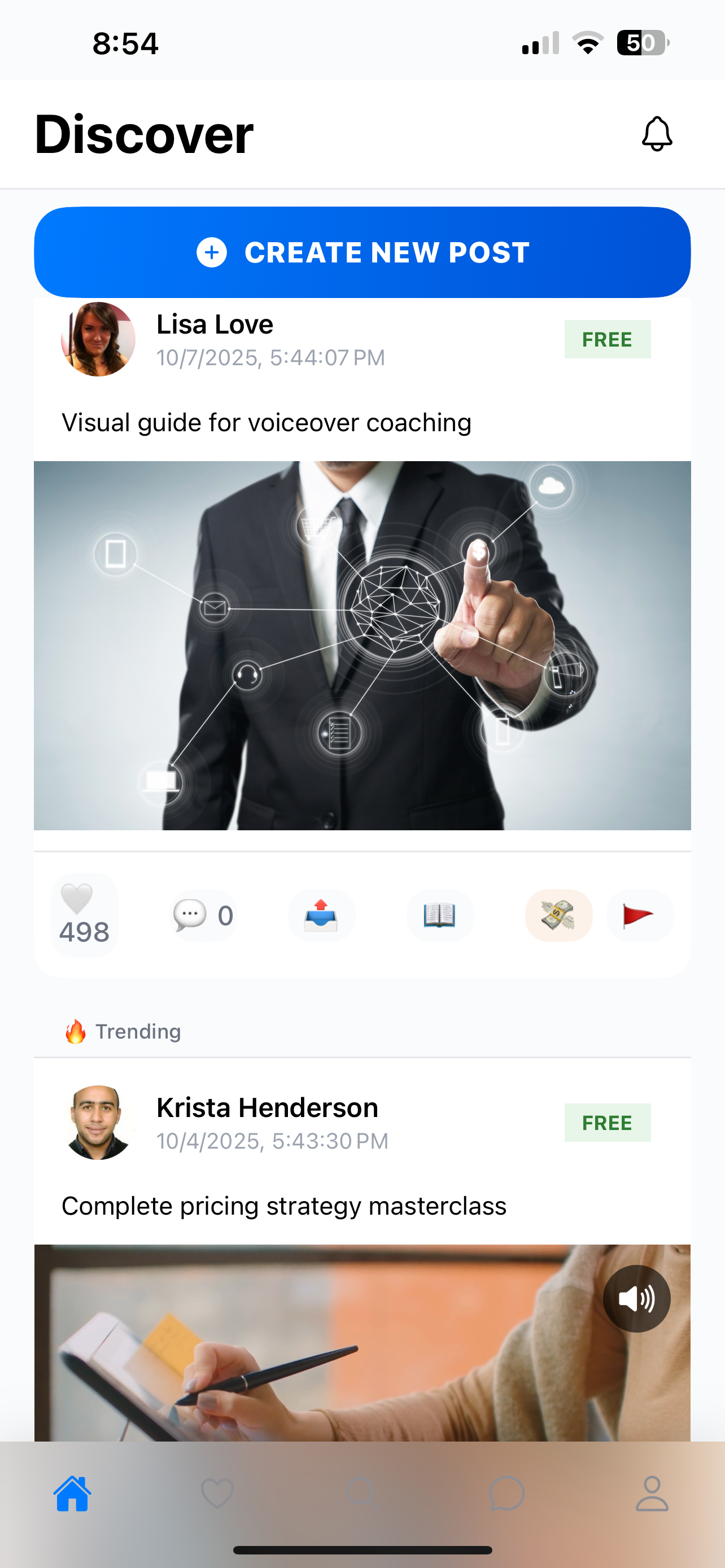725x1568 pixels.
Task: Tap the open book icon on Lisa's post
Action: (439, 915)
